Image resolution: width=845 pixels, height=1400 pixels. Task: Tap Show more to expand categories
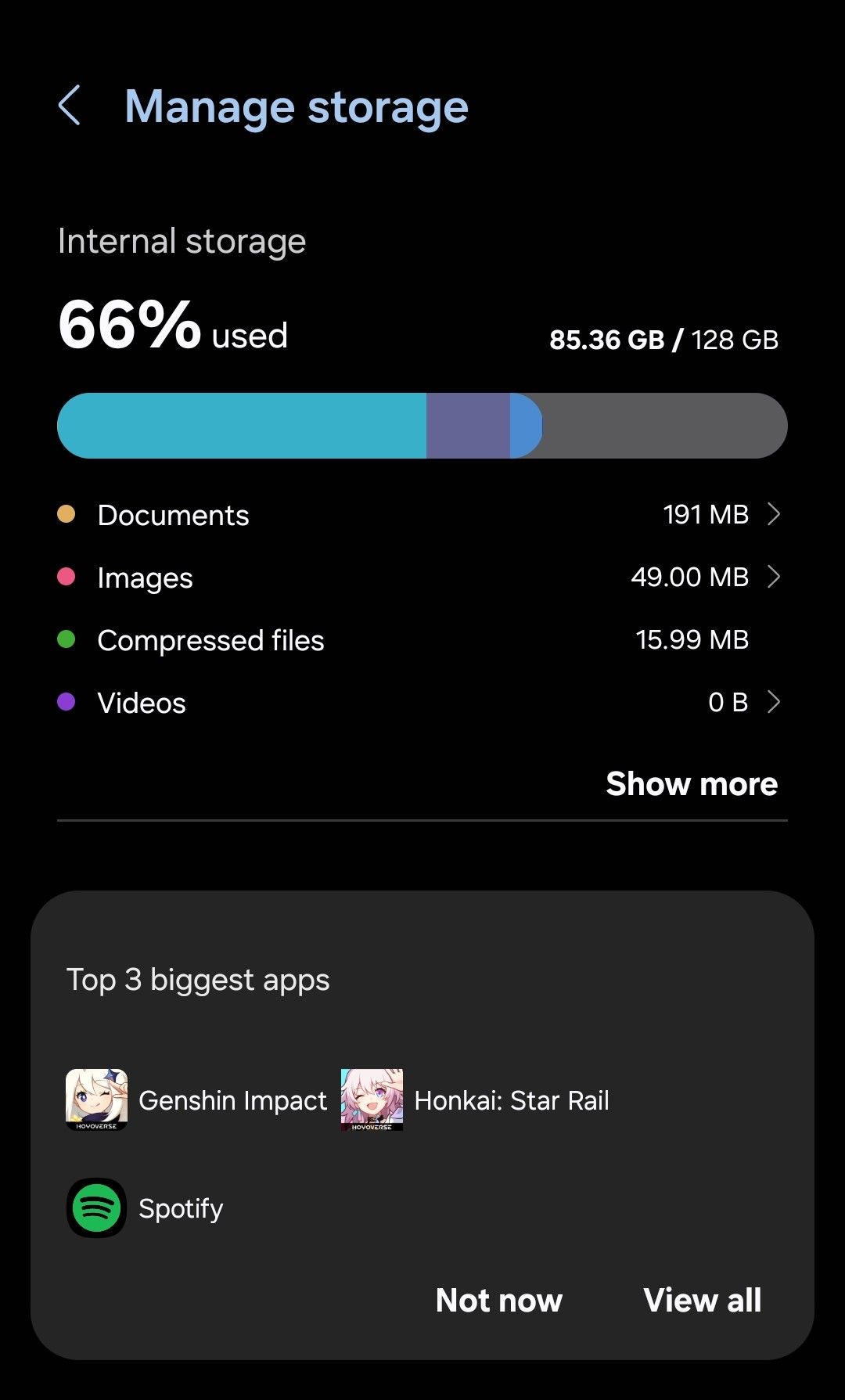692,784
